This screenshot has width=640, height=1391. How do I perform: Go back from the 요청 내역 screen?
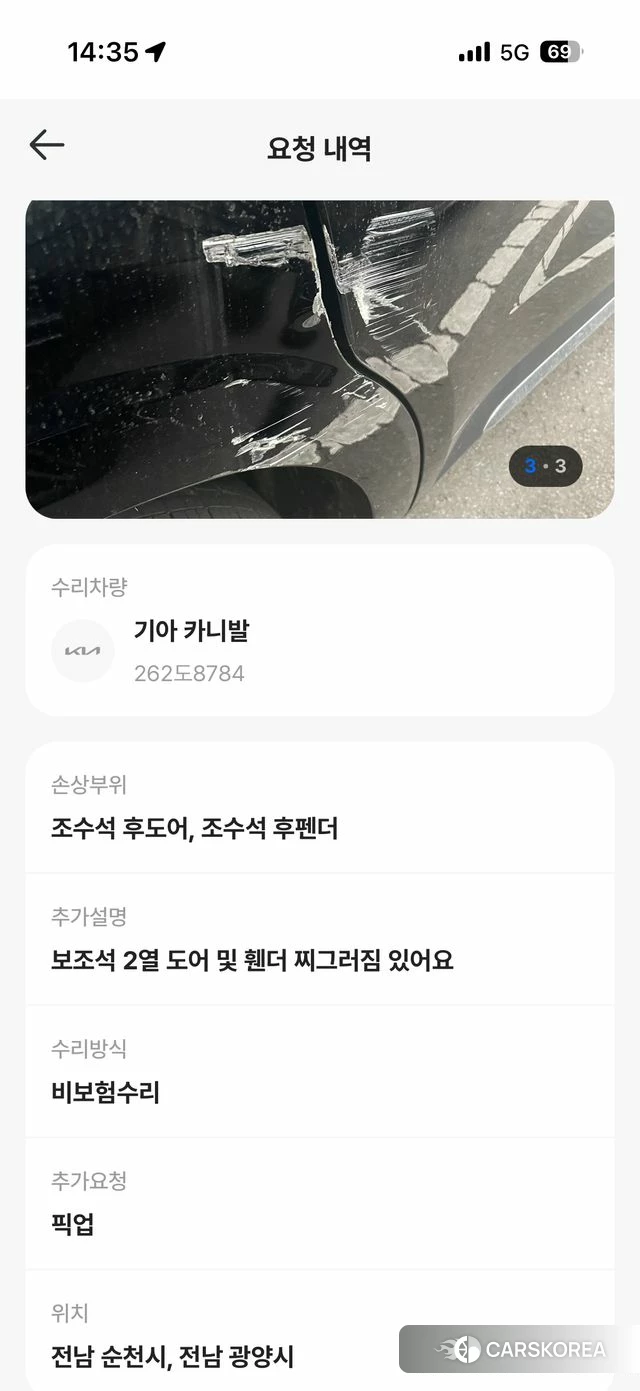pos(47,146)
